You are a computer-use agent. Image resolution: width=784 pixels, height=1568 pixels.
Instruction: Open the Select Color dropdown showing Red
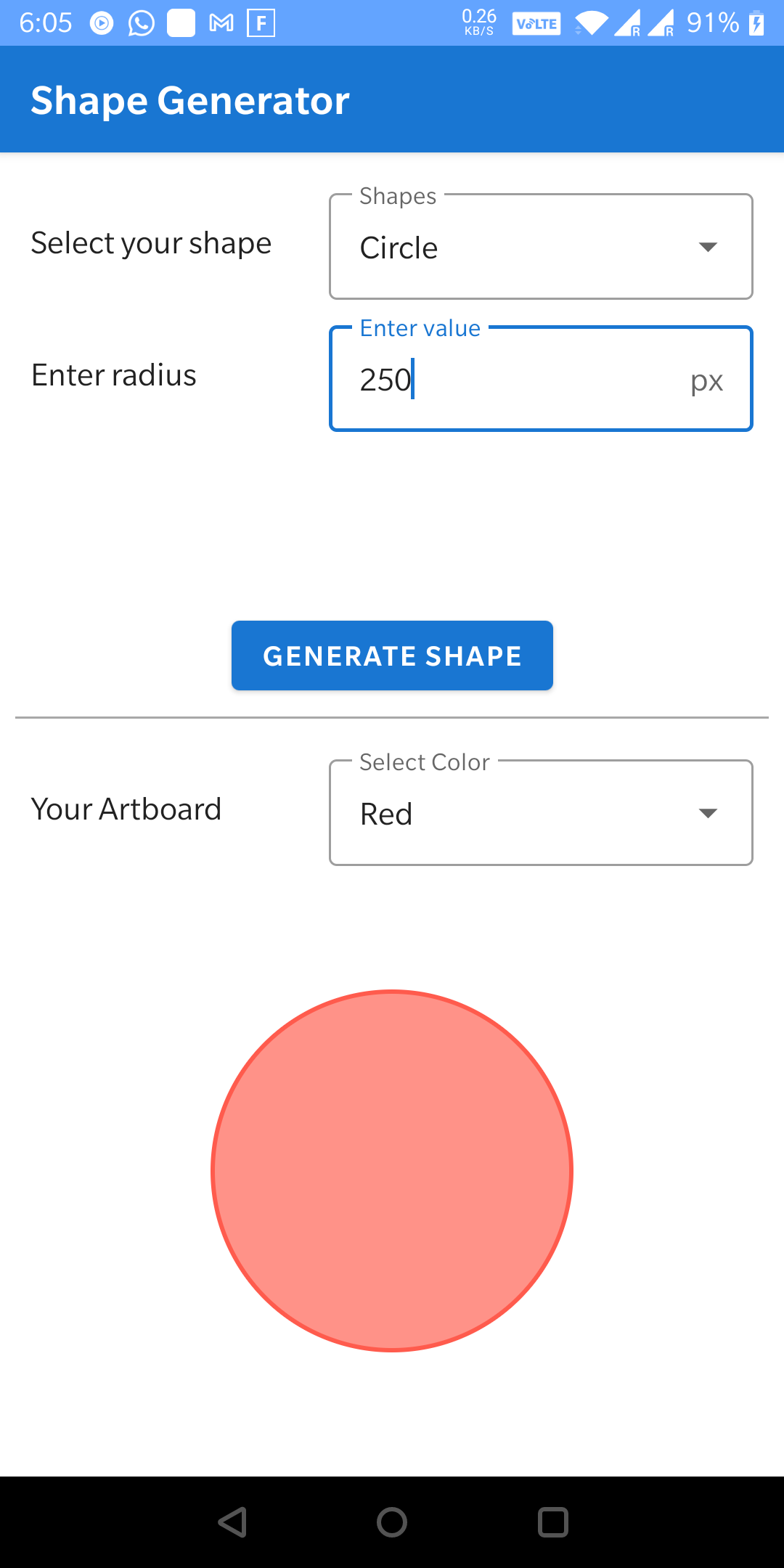pyautogui.click(x=540, y=812)
